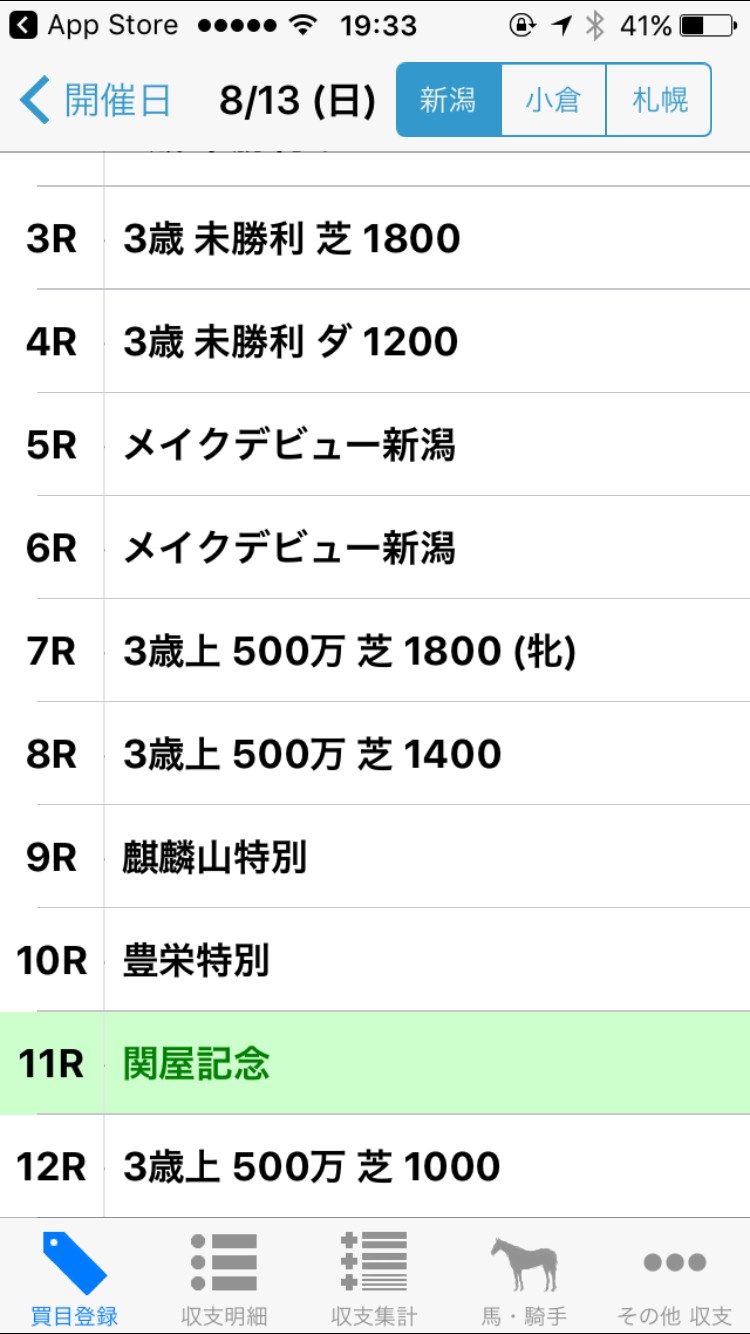
Task: Return to App Store via status bar
Action: (x=94, y=25)
